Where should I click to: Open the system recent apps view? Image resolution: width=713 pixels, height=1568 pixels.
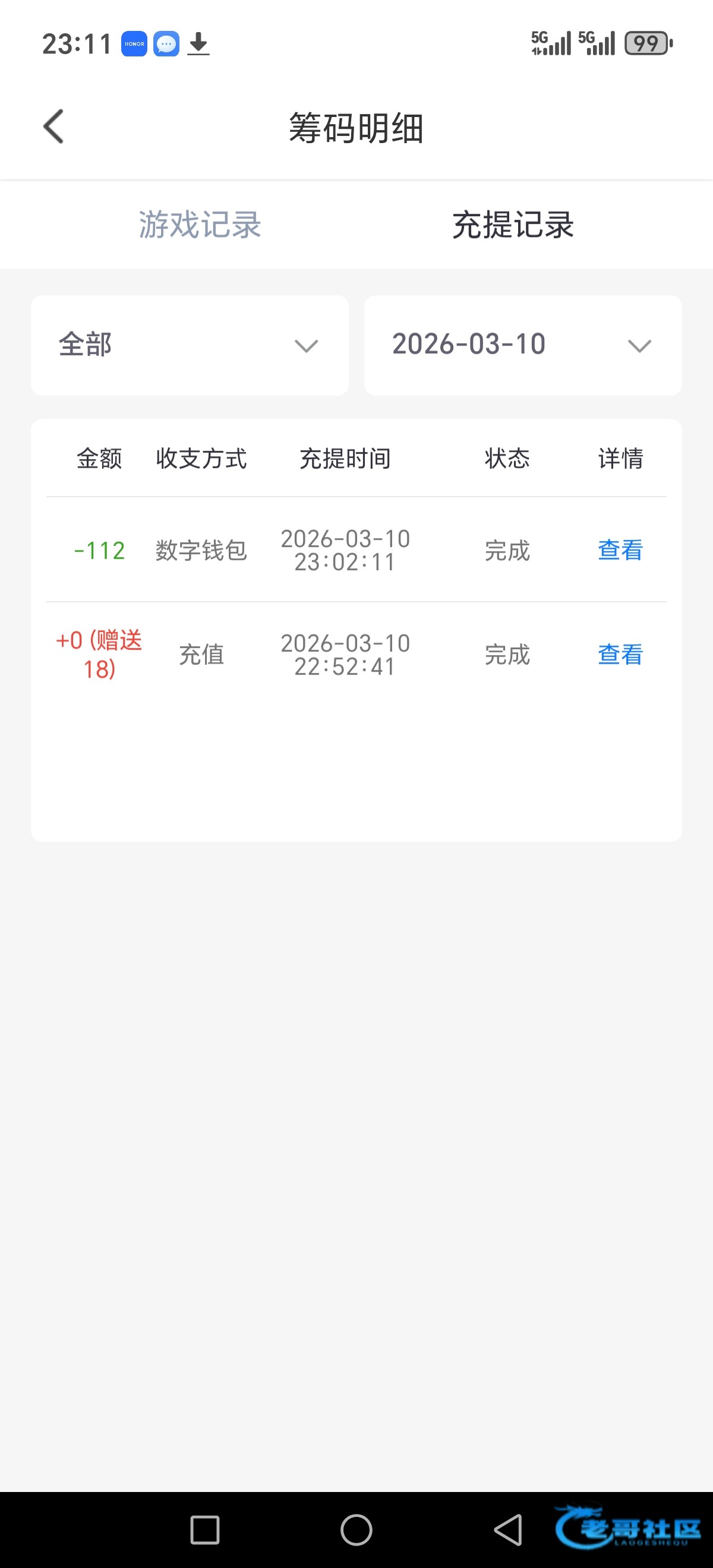click(x=204, y=1529)
